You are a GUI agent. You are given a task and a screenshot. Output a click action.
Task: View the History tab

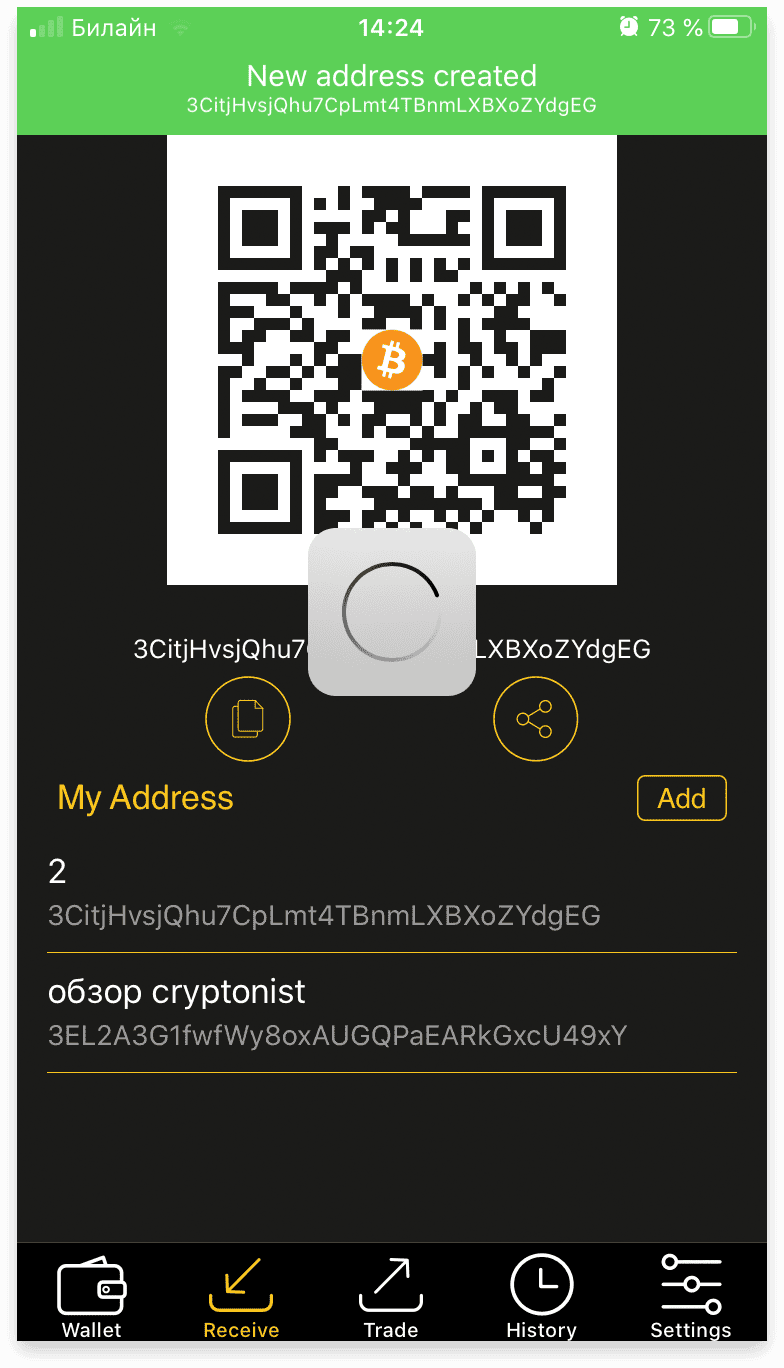tap(541, 1296)
